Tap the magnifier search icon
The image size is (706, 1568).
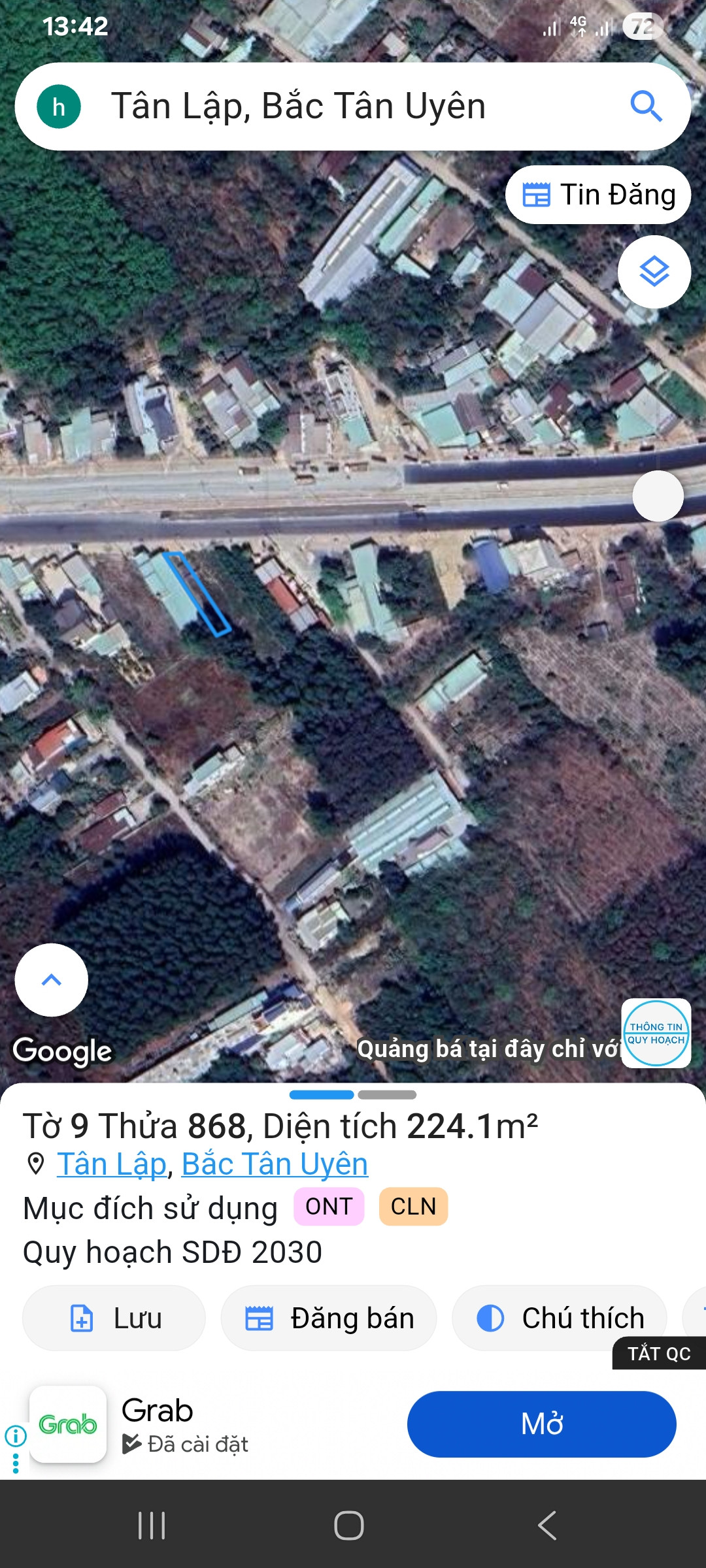646,106
